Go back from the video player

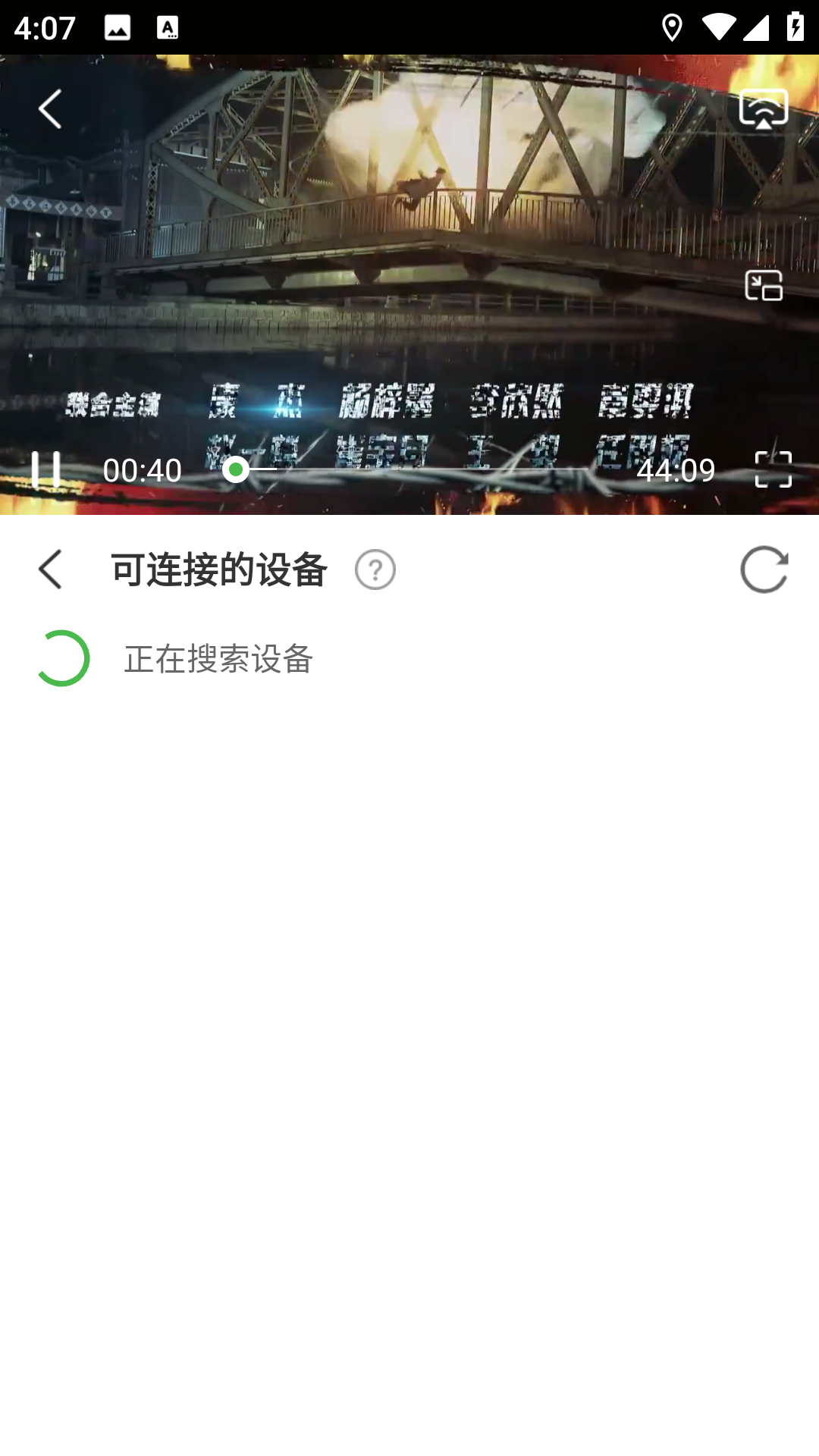[50, 109]
